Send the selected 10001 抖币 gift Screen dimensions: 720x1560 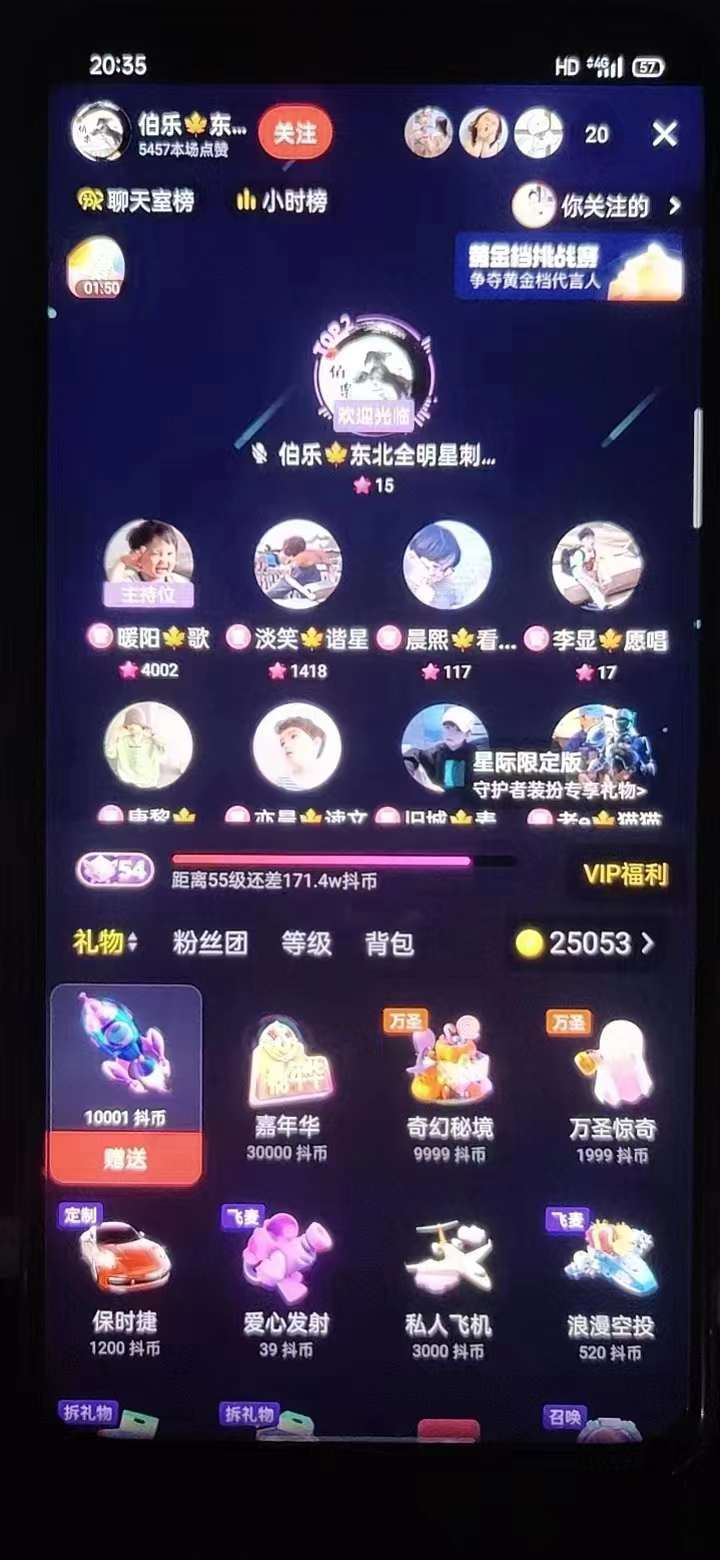[125, 1159]
